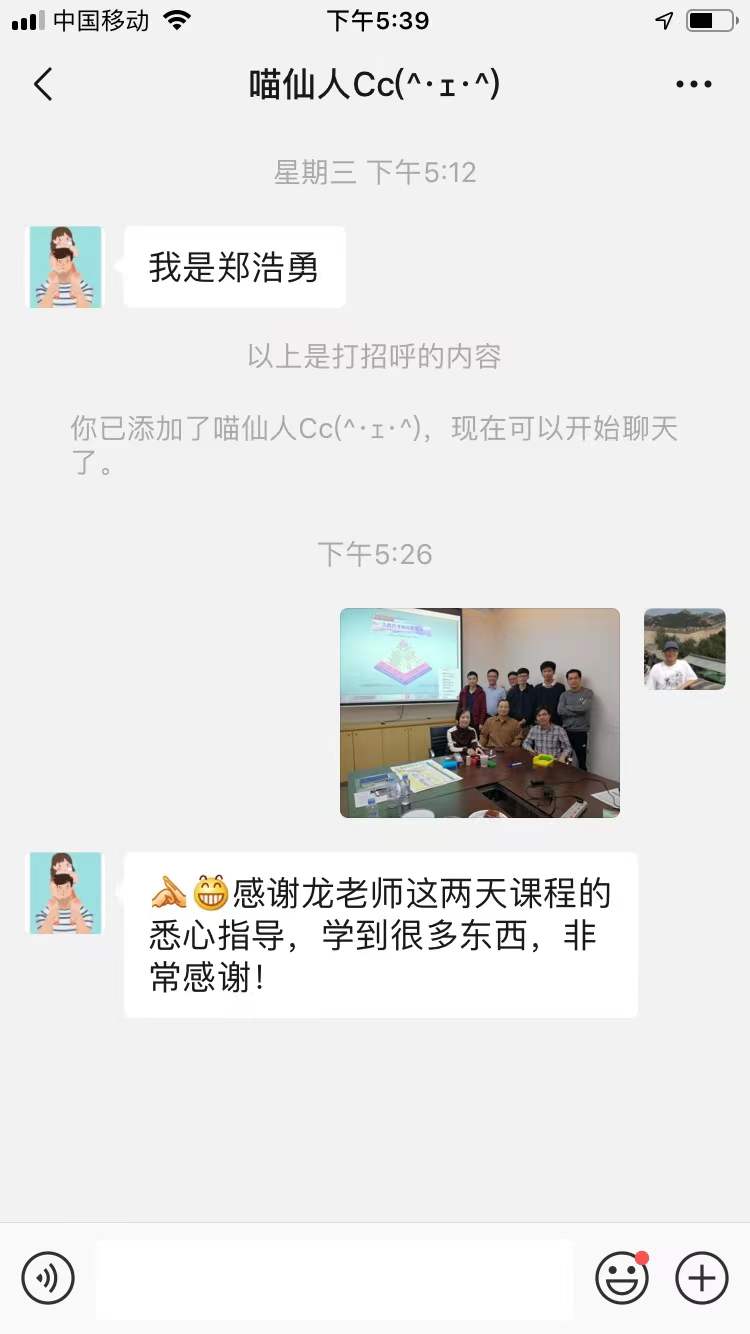The image size is (750, 1334).
Task: Open the emoji sticker panel
Action: [x=622, y=1278]
